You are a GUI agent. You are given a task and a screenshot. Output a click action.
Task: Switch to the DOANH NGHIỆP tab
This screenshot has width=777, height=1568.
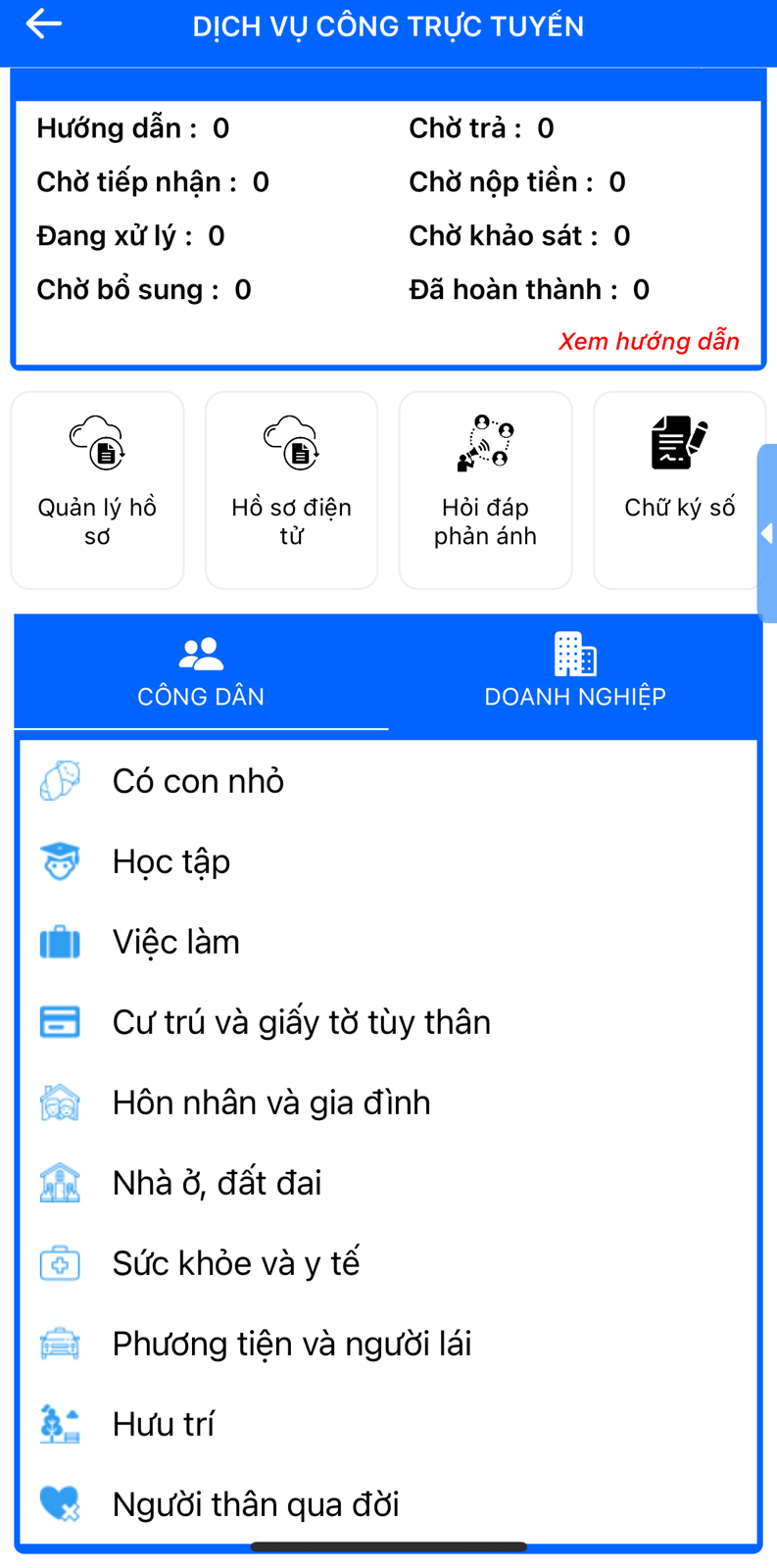pyautogui.click(x=575, y=672)
